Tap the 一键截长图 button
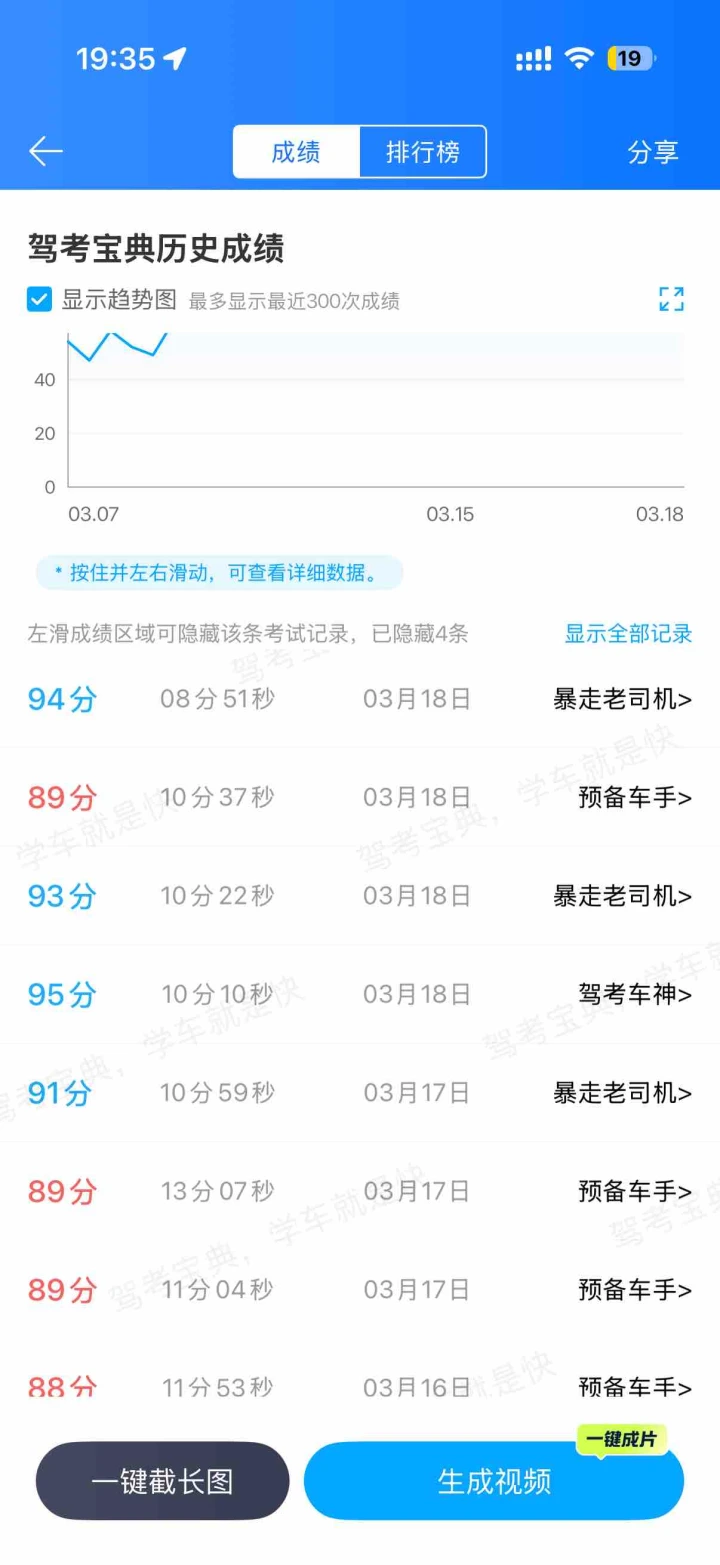Viewport: 720px width, 1565px height. click(x=162, y=1481)
